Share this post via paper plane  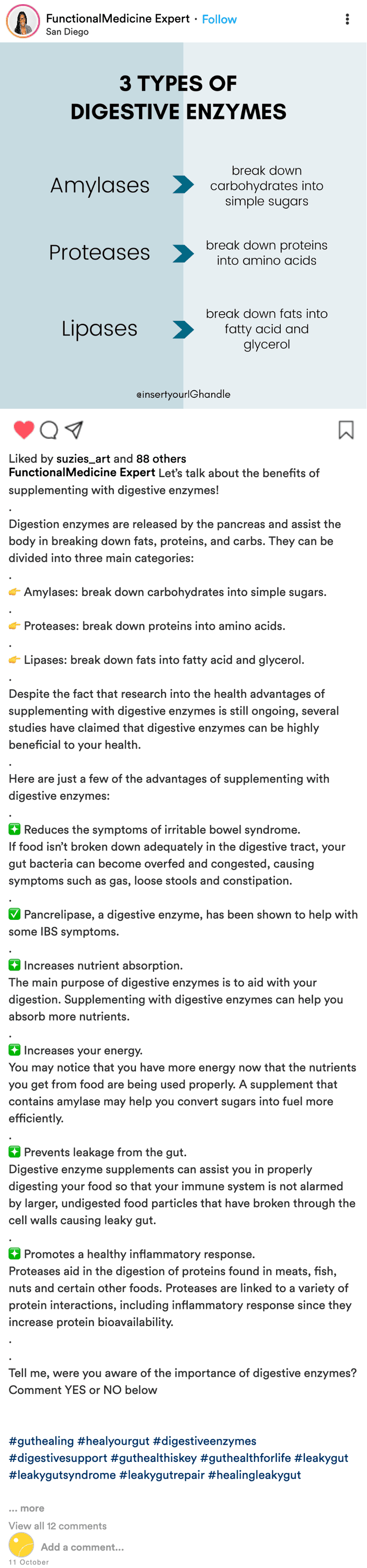click(74, 430)
